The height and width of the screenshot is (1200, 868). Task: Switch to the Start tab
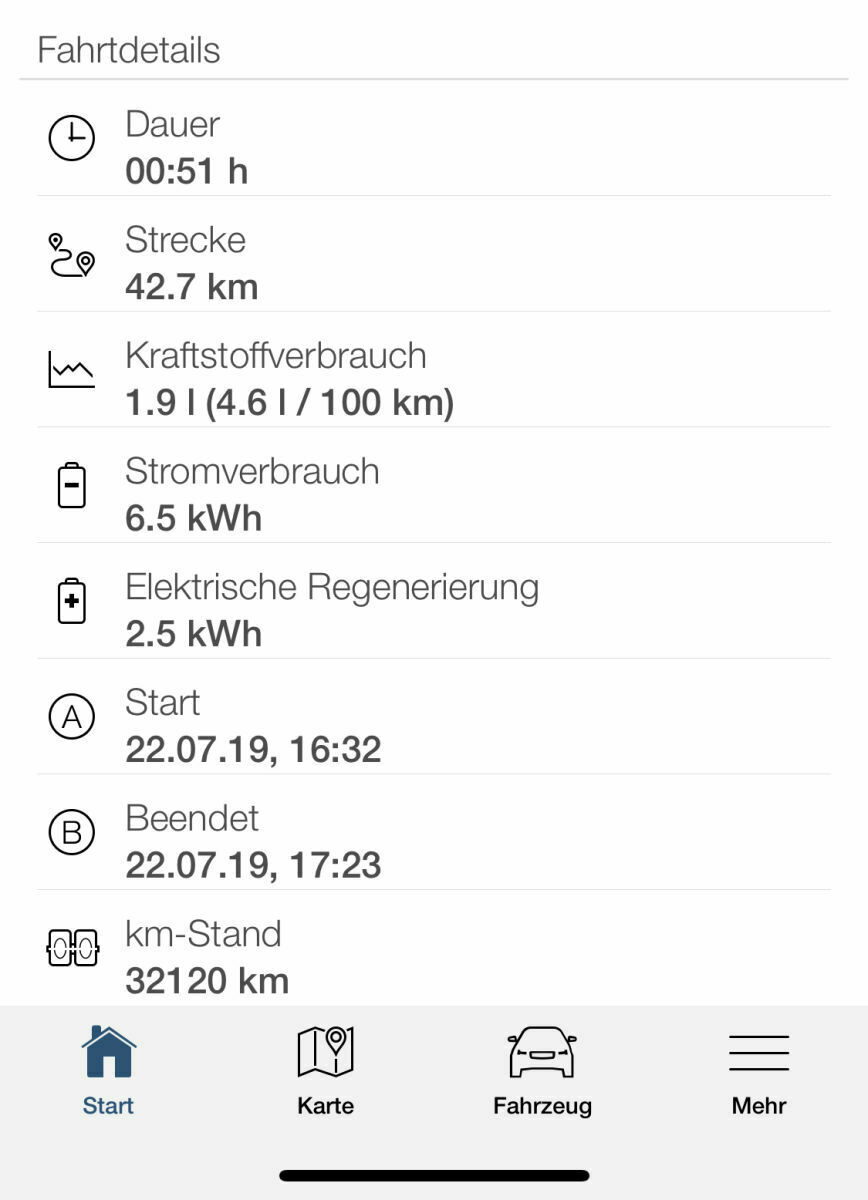pyautogui.click(x=108, y=1070)
